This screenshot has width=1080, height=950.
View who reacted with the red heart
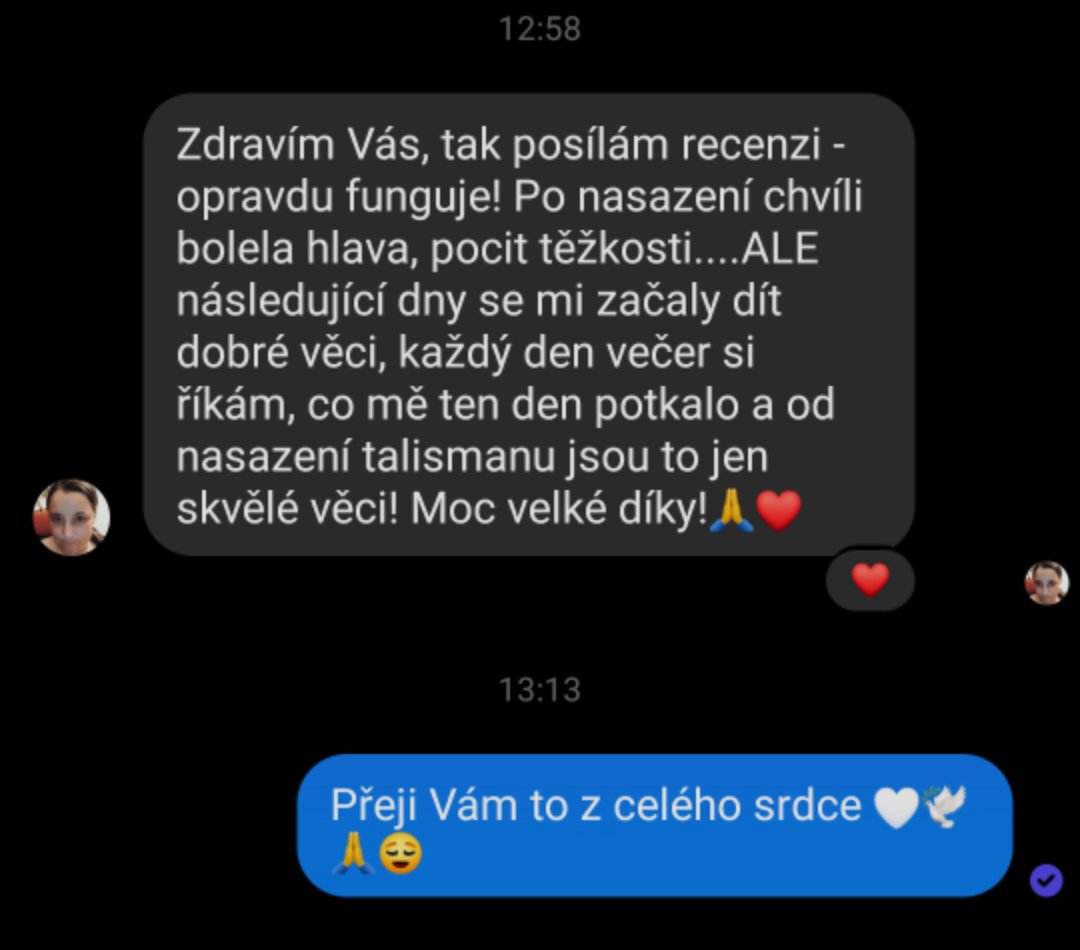tap(870, 579)
